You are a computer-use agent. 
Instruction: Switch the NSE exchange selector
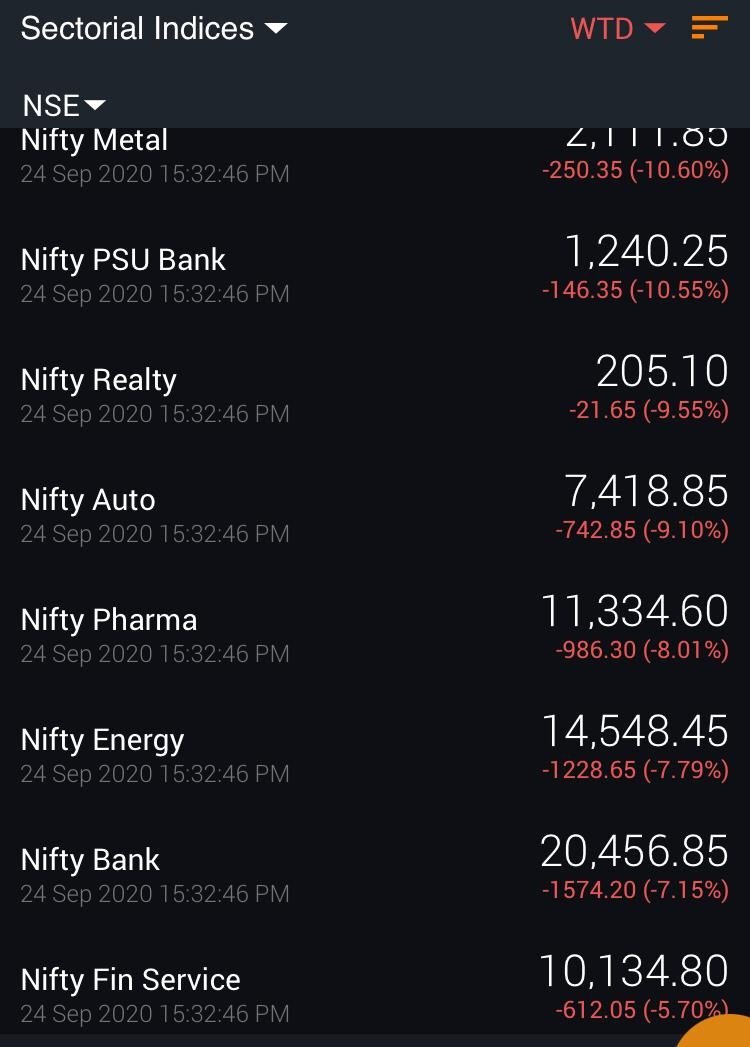[x=64, y=105]
